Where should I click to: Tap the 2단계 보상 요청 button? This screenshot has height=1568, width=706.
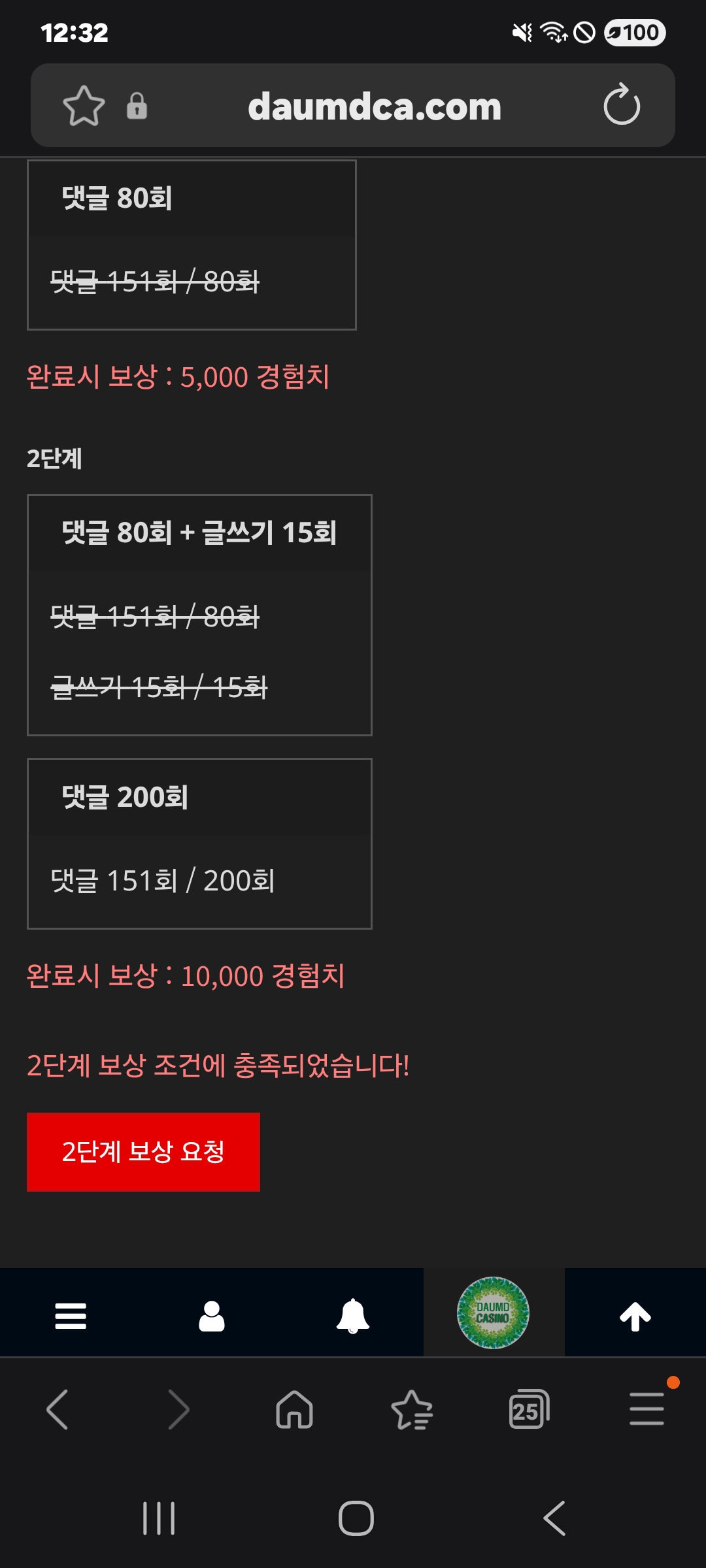143,1151
